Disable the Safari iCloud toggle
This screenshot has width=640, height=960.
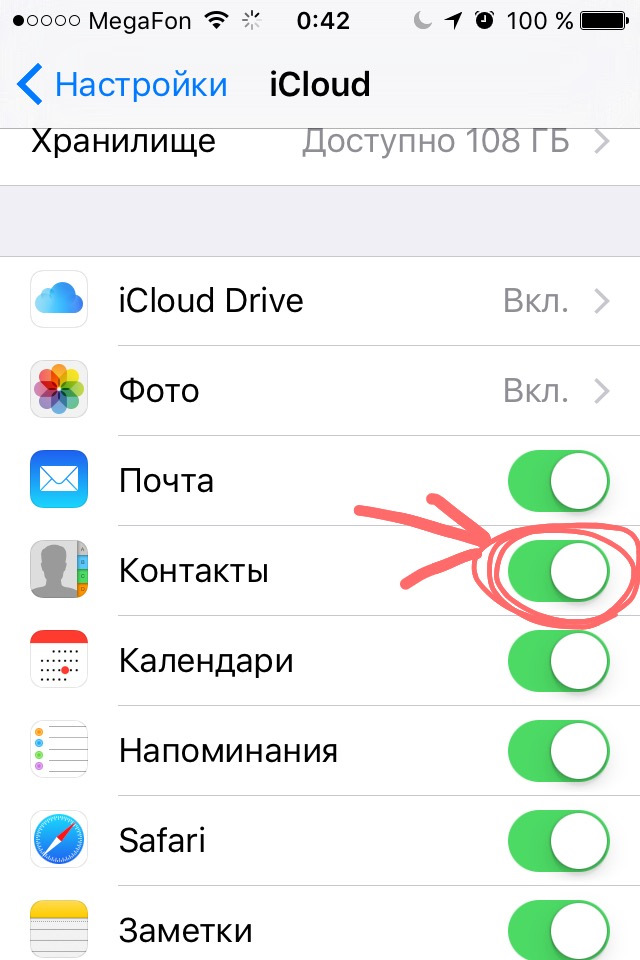[559, 840]
